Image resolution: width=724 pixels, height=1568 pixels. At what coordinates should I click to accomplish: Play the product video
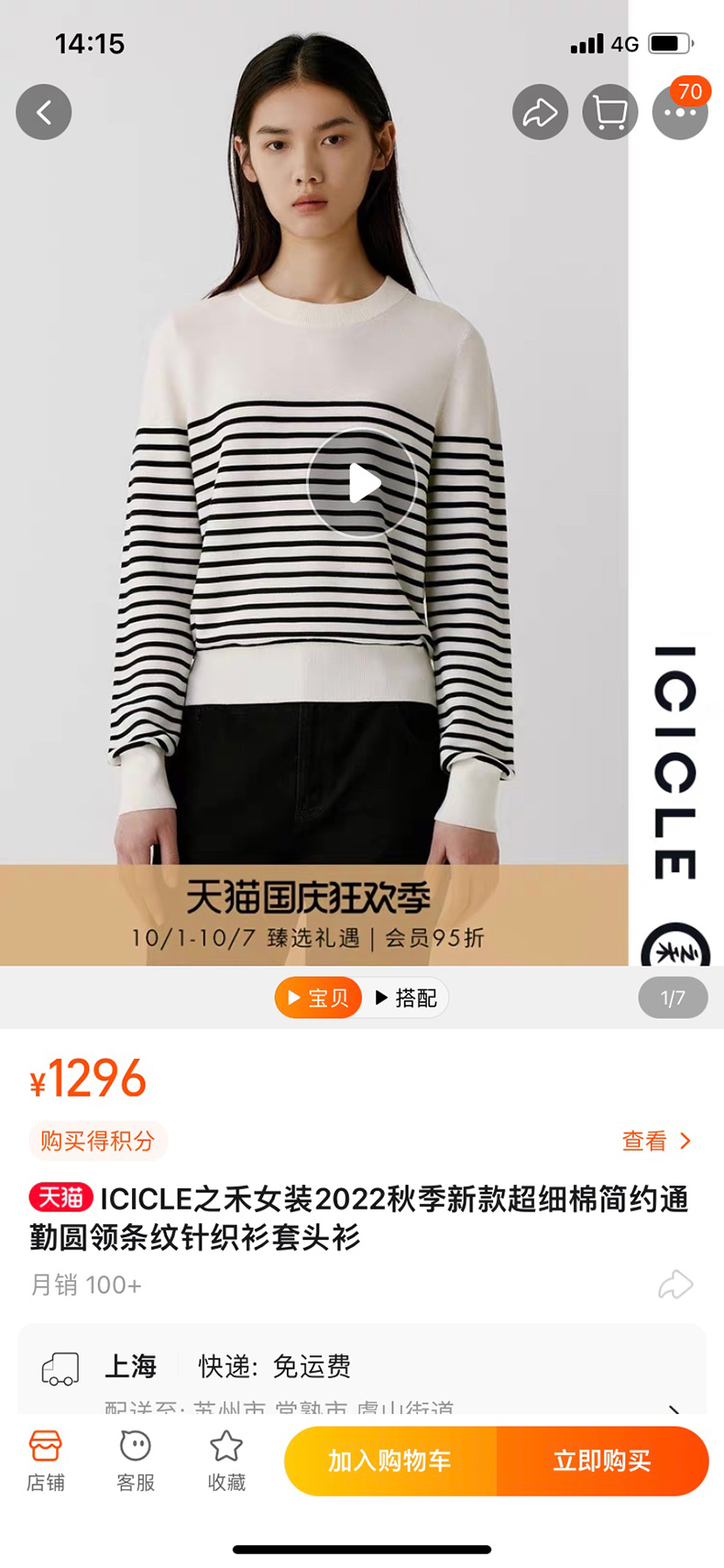click(x=362, y=482)
